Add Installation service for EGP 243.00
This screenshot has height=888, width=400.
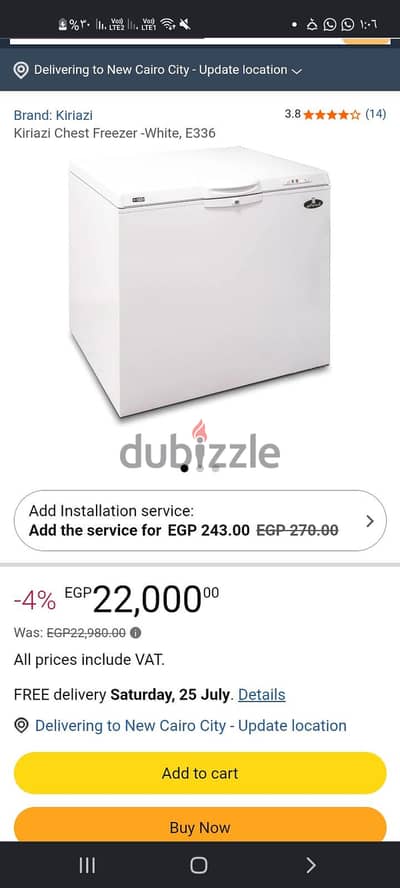(x=200, y=520)
